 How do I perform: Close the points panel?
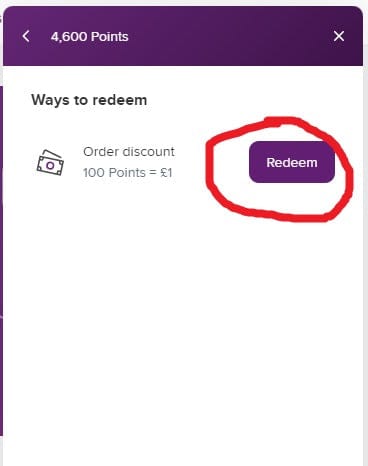click(339, 36)
